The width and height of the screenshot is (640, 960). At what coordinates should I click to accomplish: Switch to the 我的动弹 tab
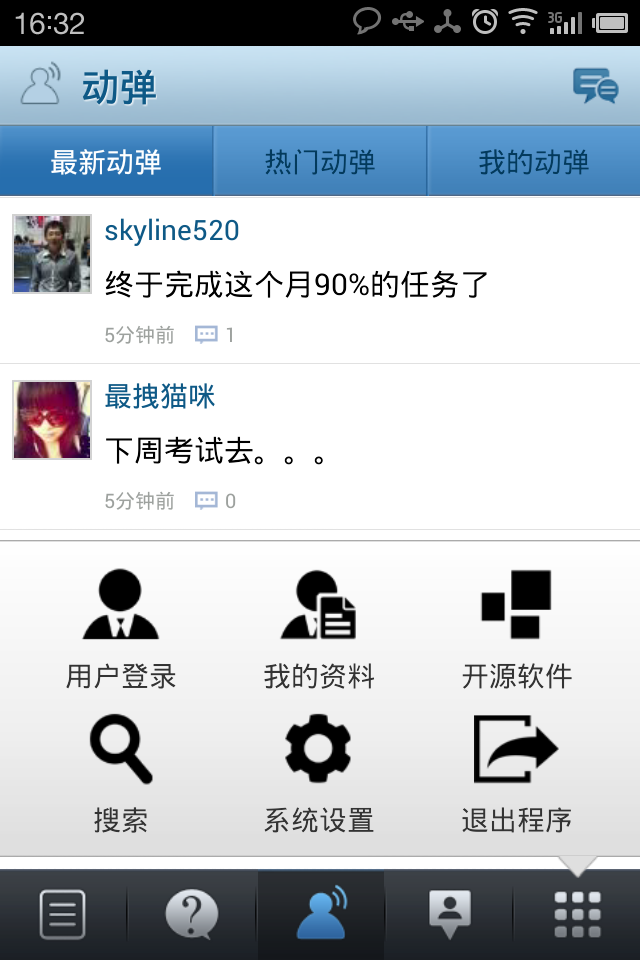[x=534, y=162]
